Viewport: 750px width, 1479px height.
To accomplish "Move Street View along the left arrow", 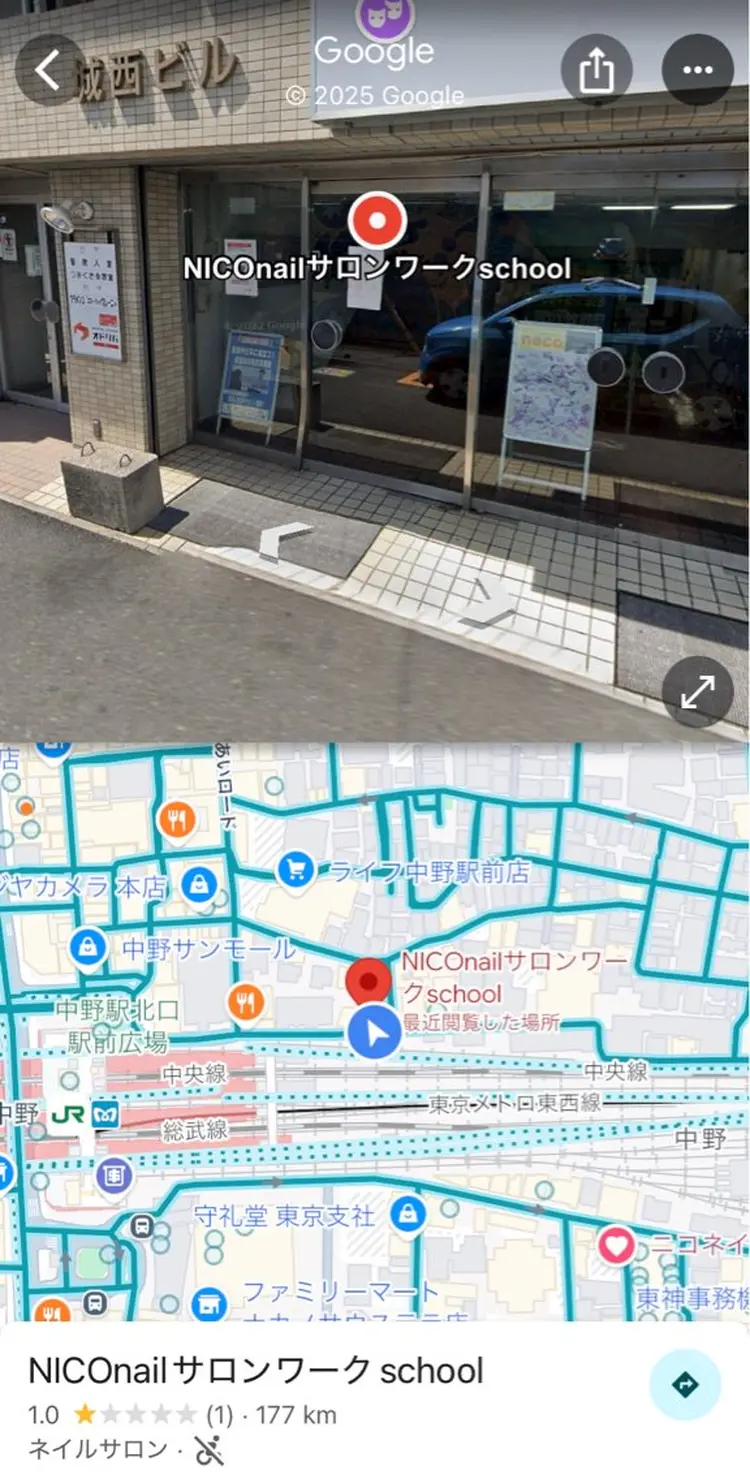I will coord(285,541).
